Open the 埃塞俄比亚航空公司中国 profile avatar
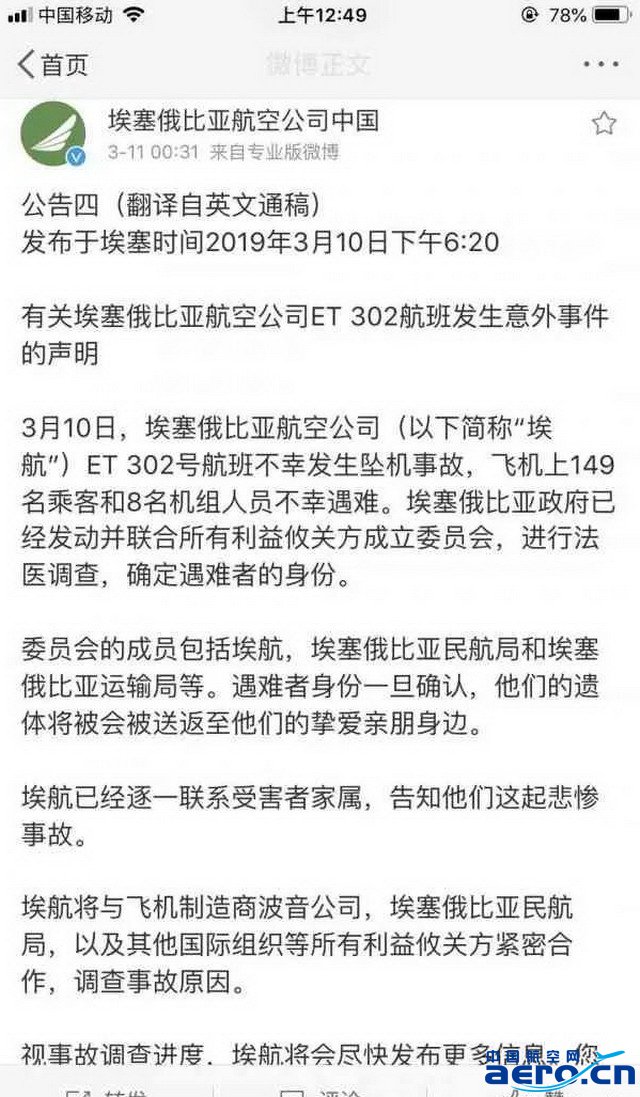Screen dimensions: 640x1097 (x=55, y=134)
